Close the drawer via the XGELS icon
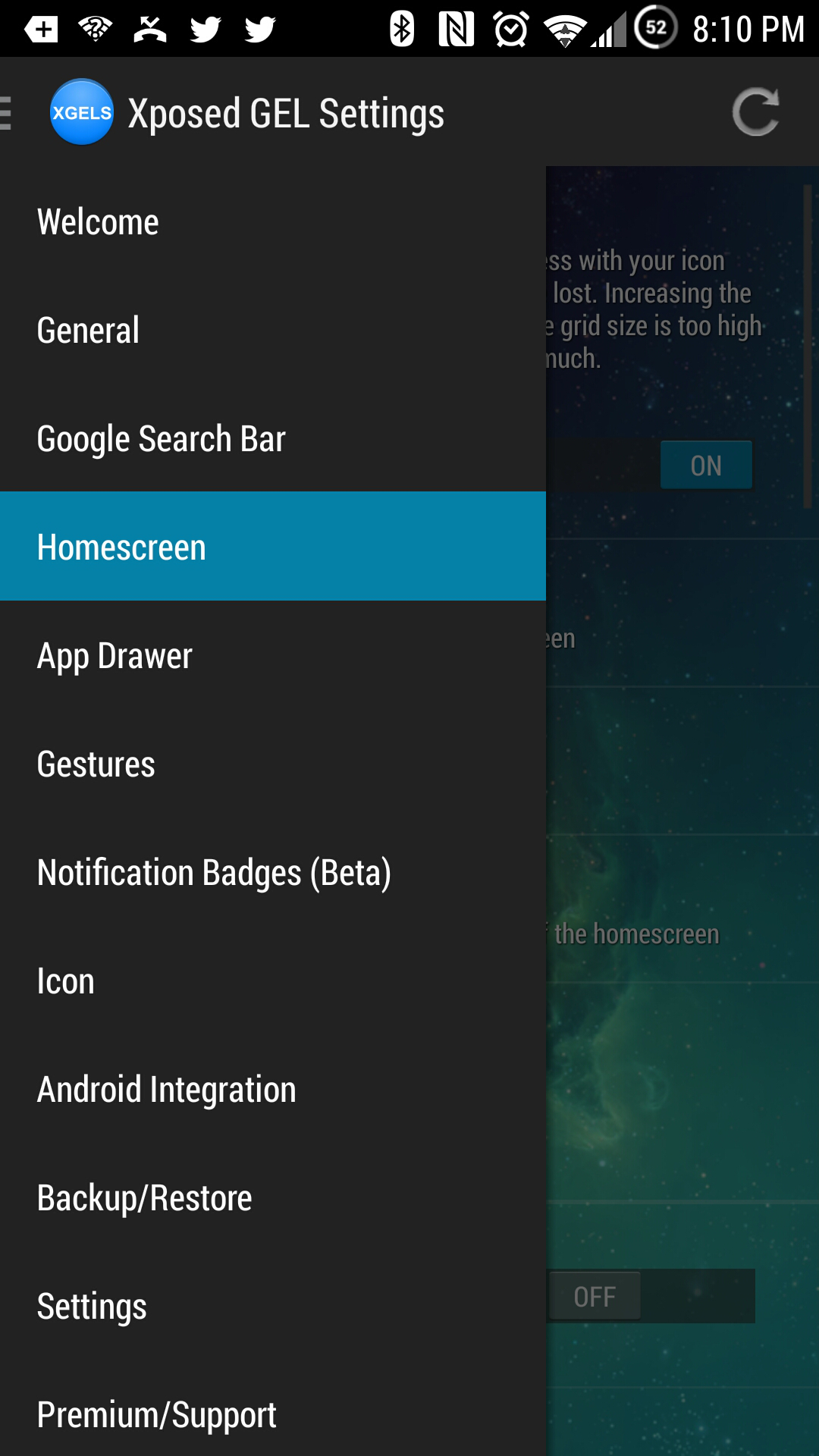 point(81,112)
